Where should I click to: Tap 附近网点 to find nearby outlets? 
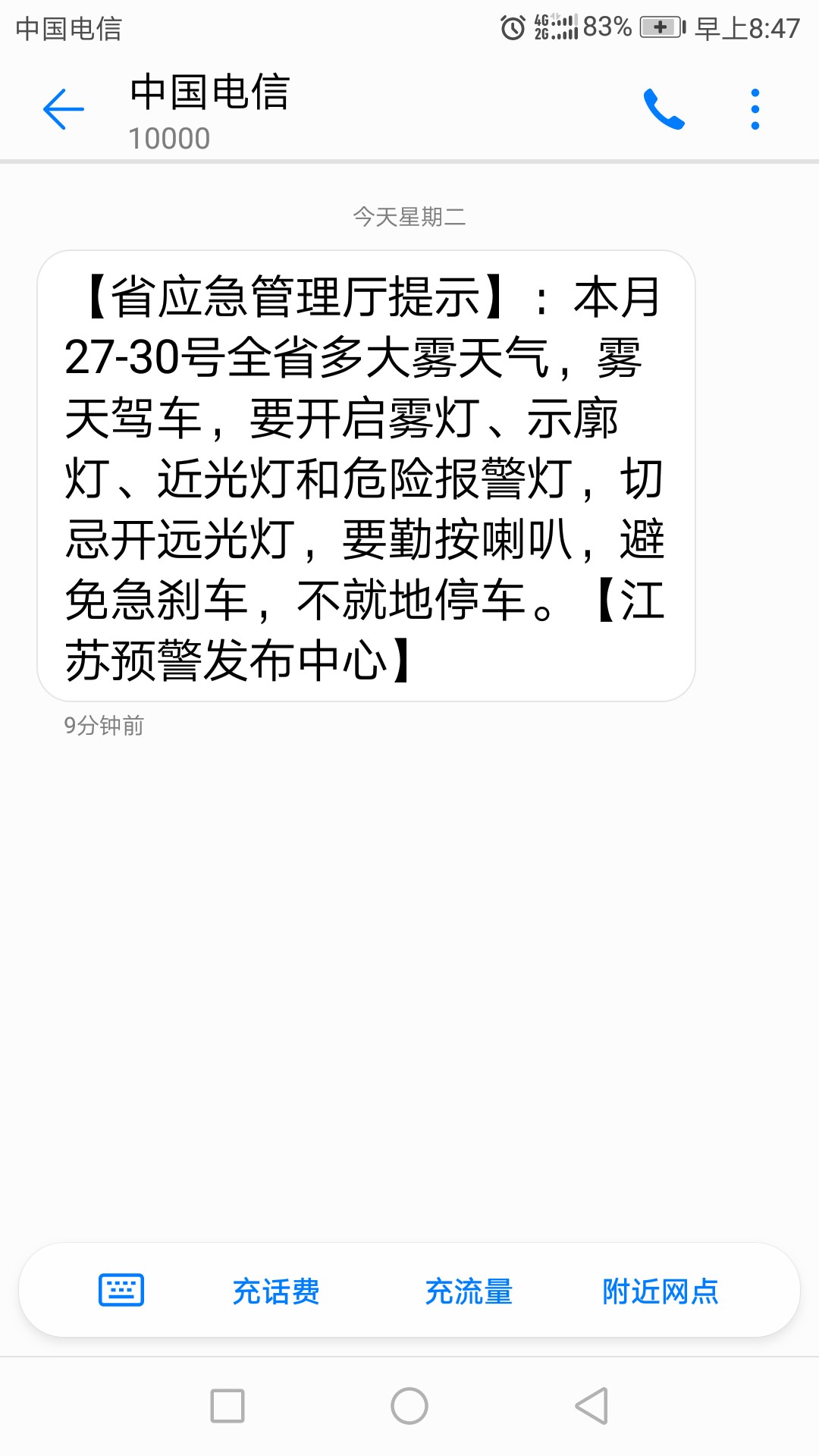click(x=661, y=1291)
